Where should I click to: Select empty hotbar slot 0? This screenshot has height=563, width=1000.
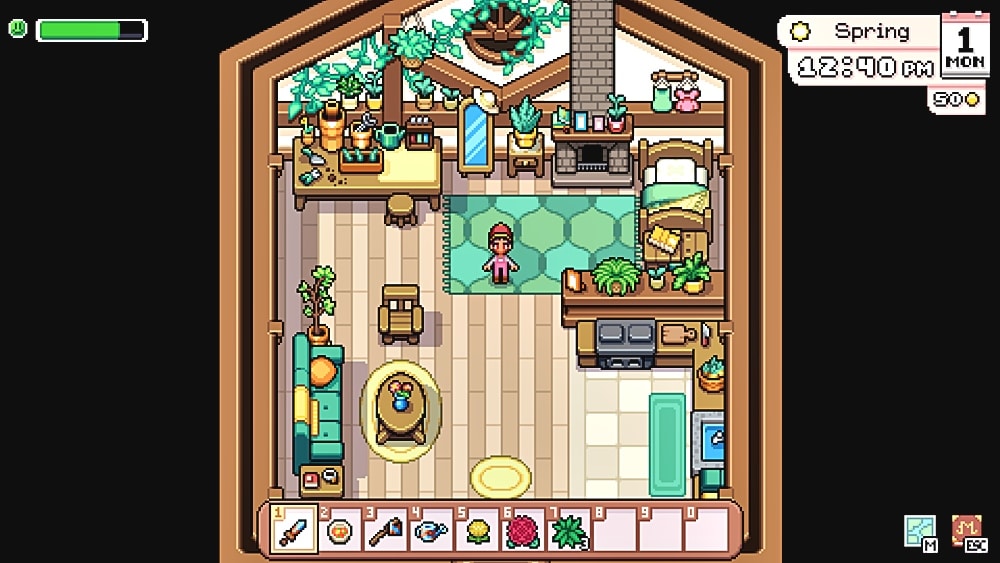click(706, 530)
